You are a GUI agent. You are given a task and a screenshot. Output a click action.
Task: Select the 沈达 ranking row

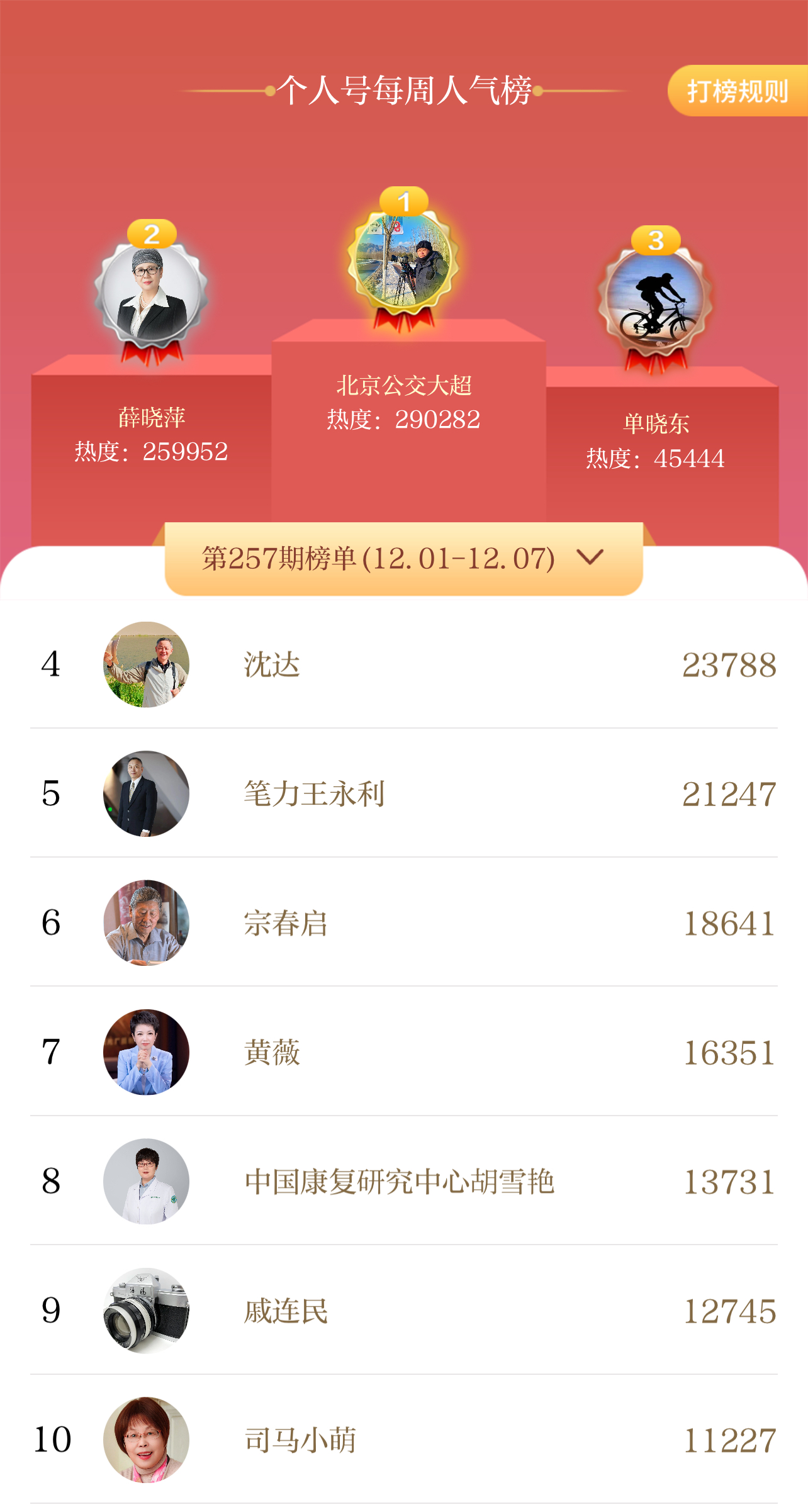coord(404,664)
